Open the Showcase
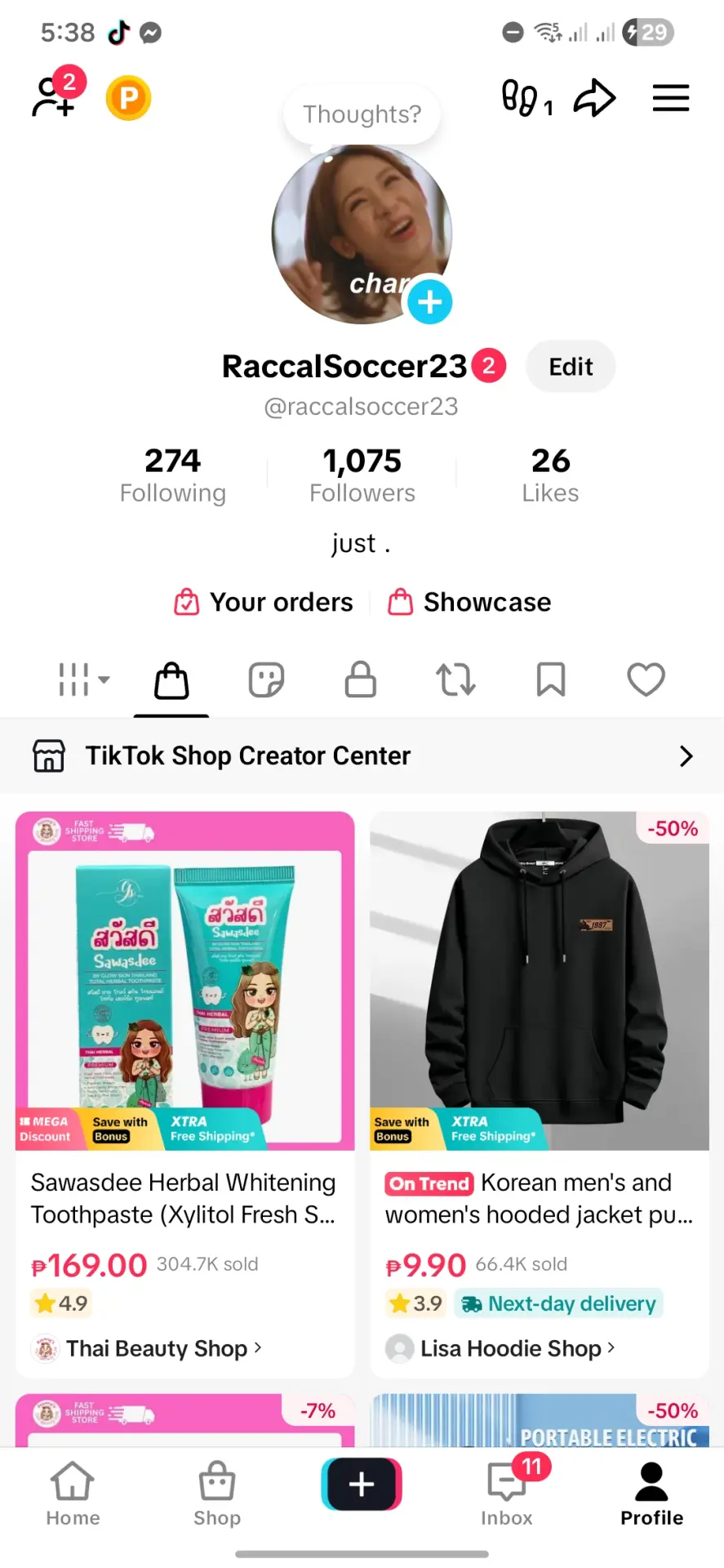Viewport: 724px width, 1568px height. point(469,603)
